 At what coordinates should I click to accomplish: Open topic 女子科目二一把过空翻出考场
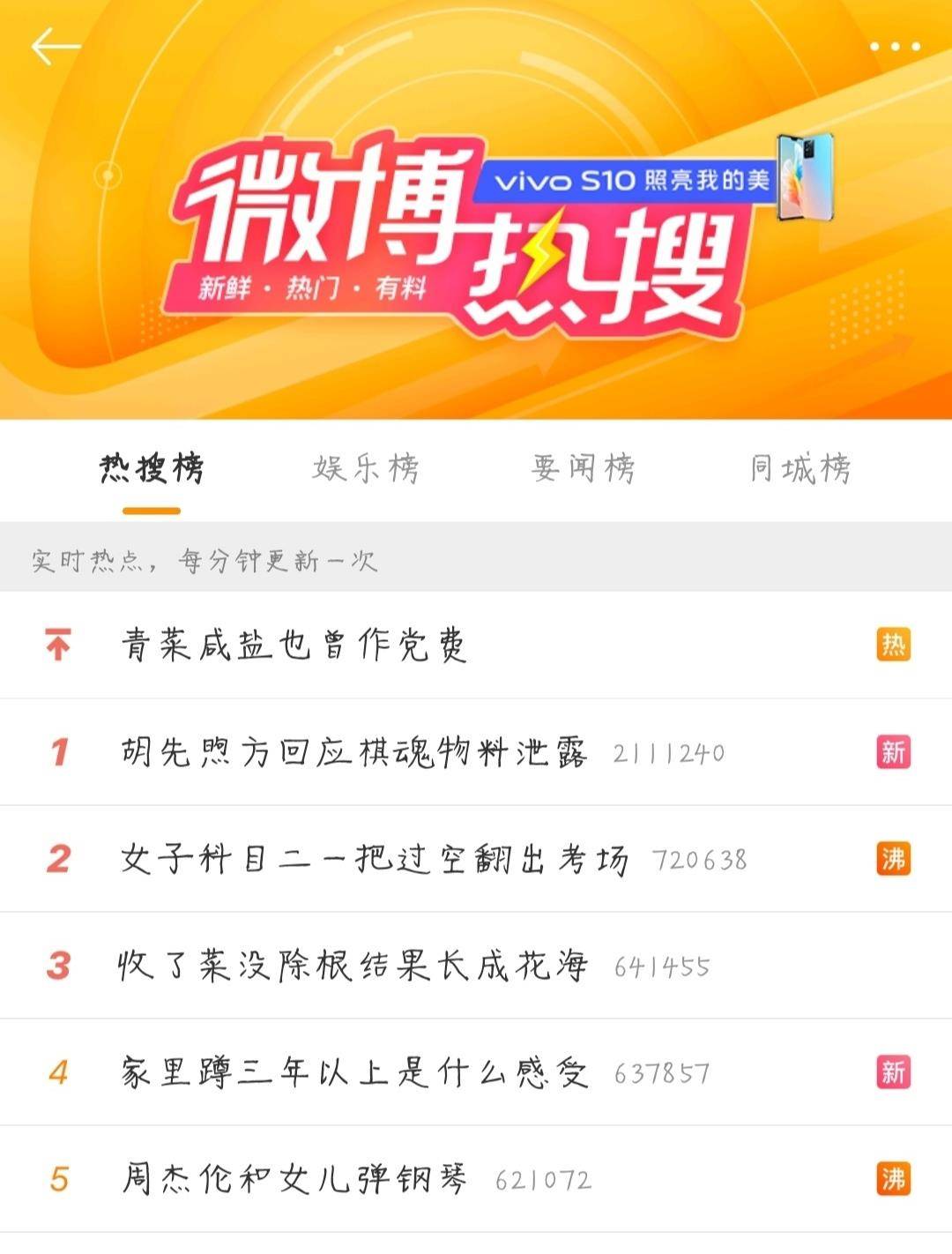pos(375,859)
